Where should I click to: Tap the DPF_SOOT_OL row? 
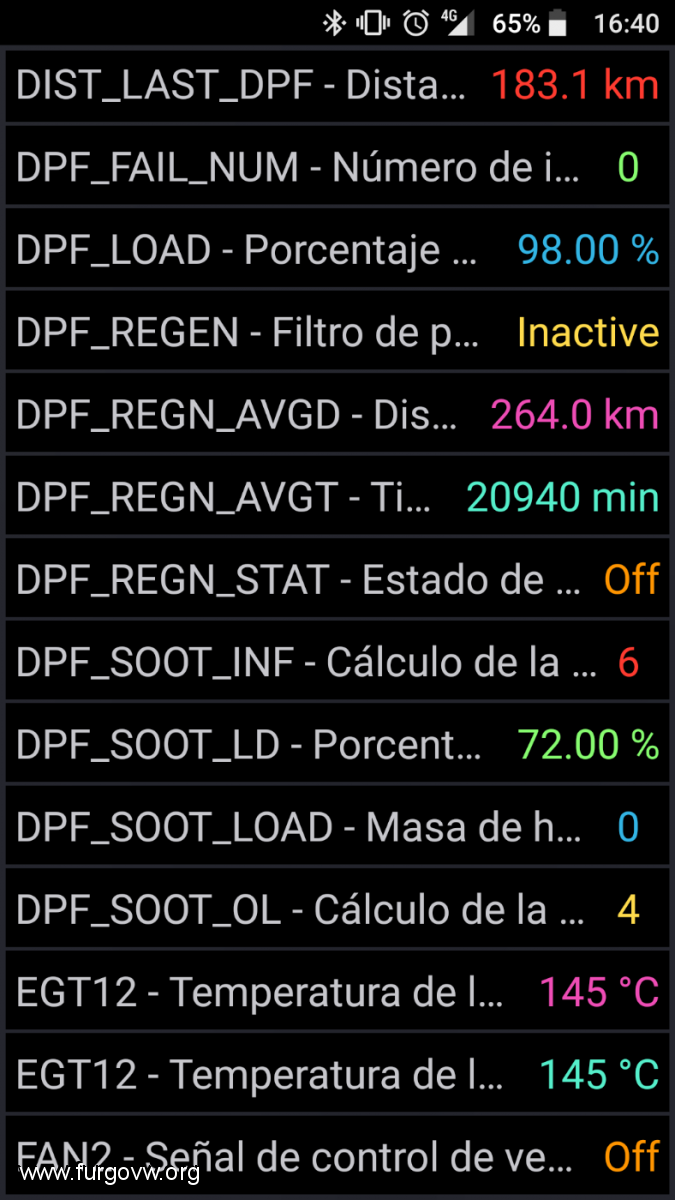pos(337,909)
